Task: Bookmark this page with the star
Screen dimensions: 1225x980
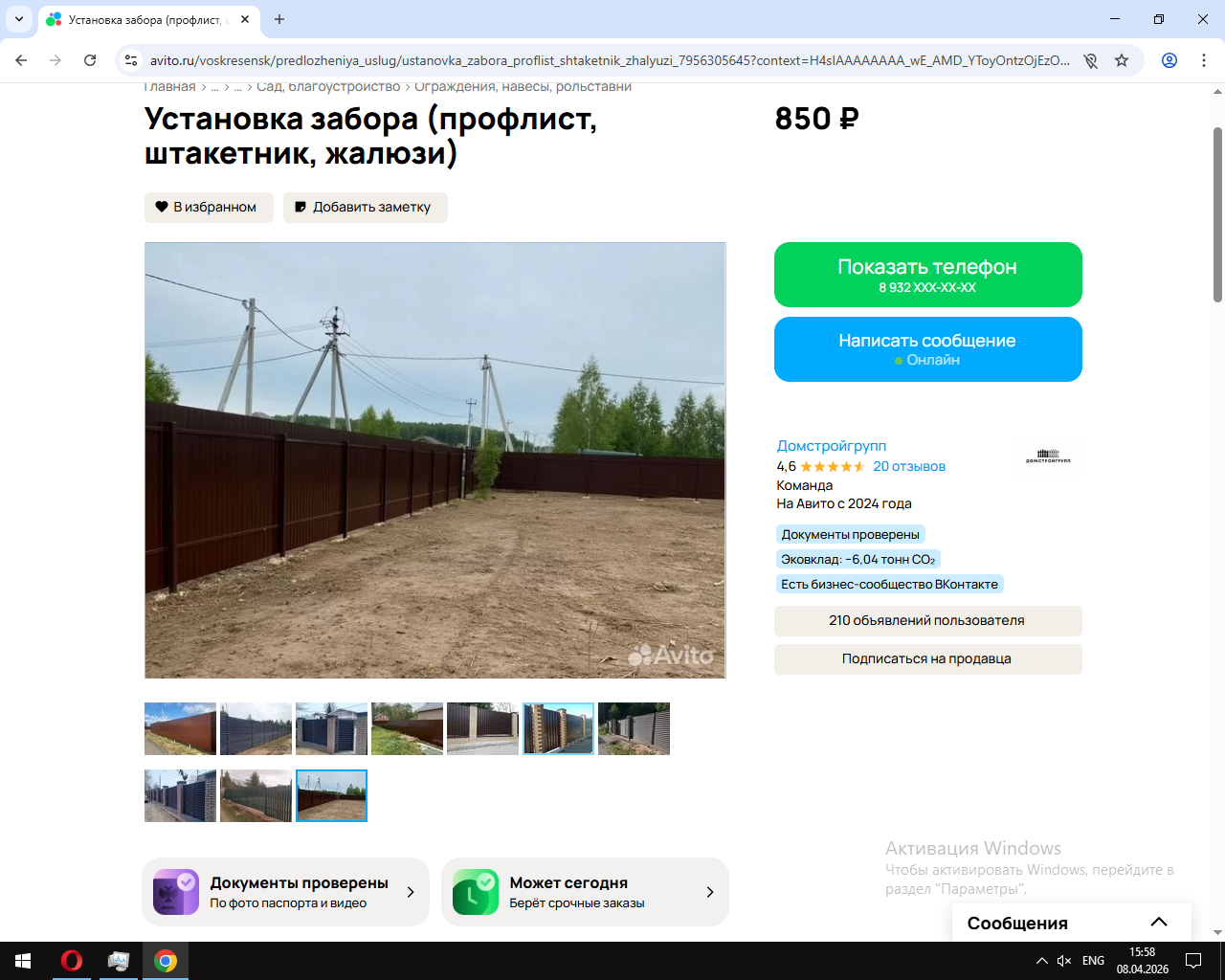Action: pos(1122,60)
